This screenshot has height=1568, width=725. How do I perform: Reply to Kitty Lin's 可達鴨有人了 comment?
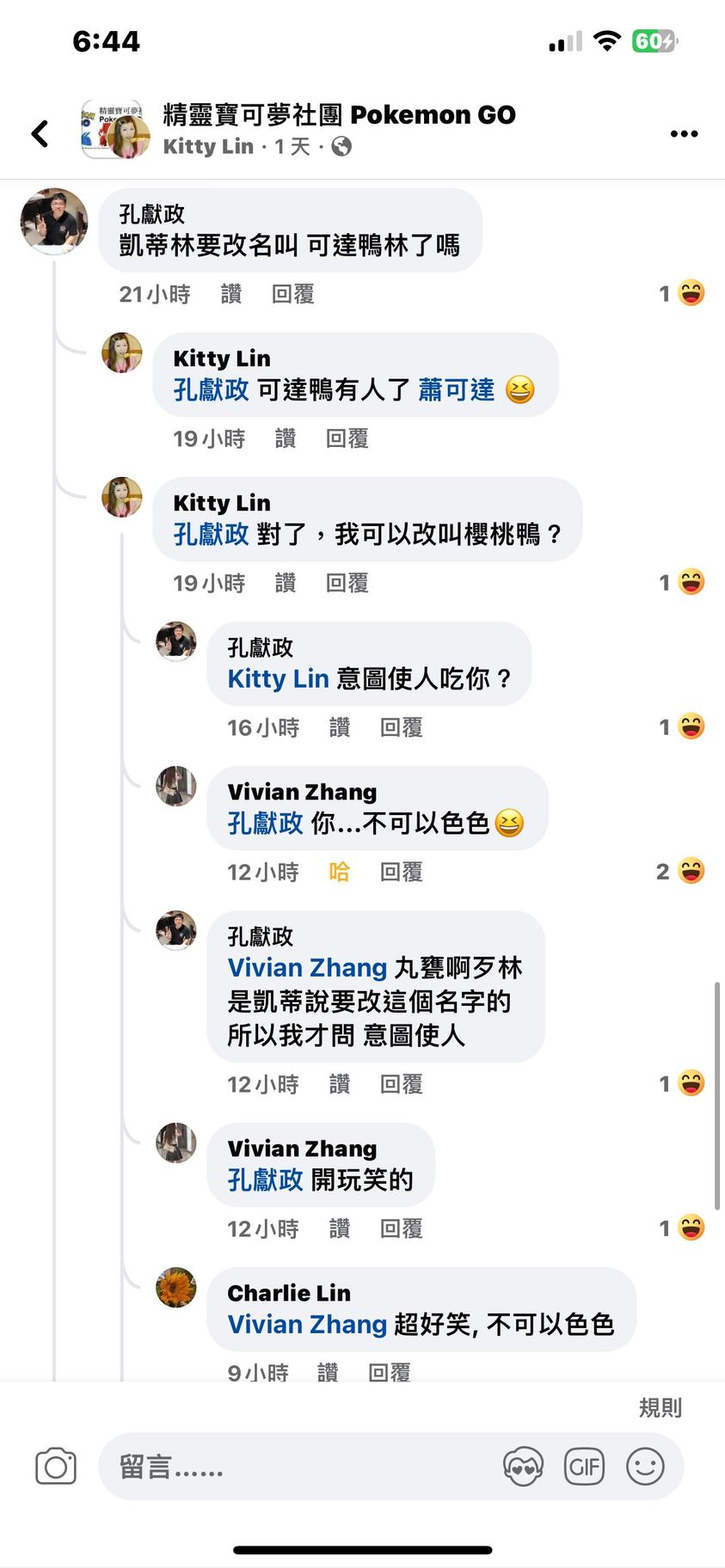347,438
